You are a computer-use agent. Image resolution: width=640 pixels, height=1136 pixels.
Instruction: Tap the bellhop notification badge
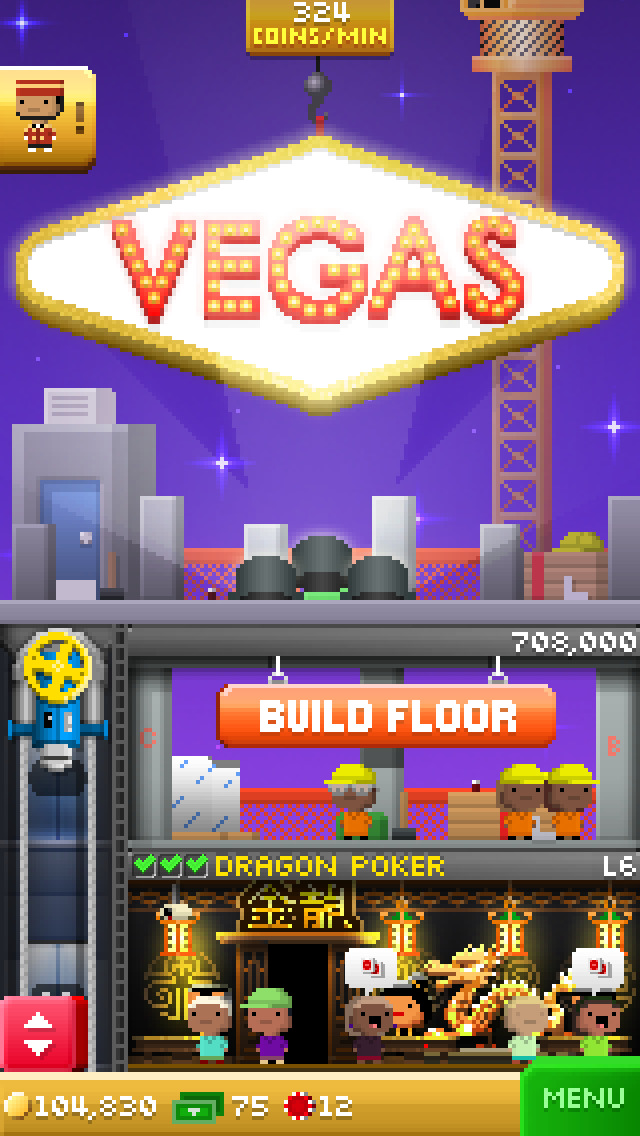click(46, 118)
